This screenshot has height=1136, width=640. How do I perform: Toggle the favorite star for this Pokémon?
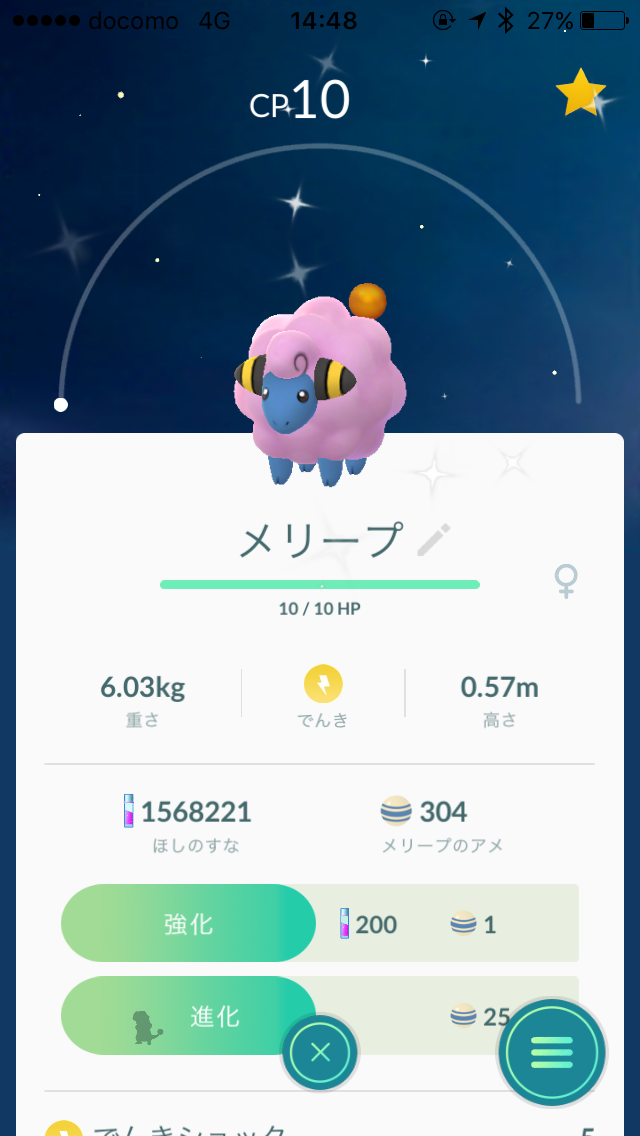(580, 93)
